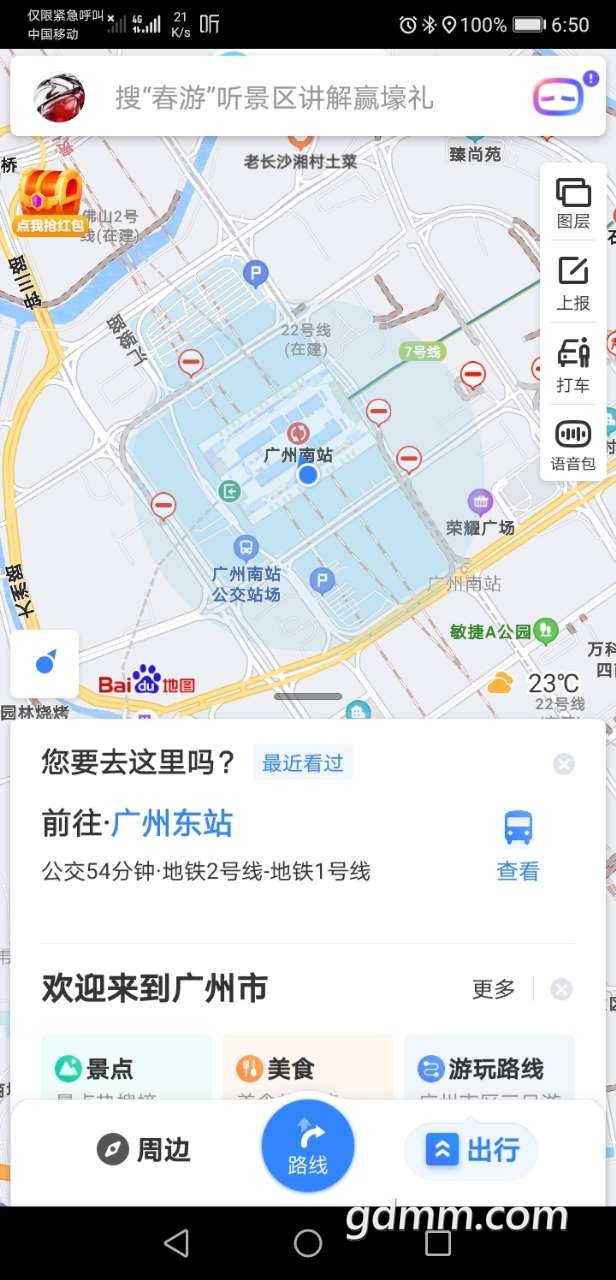The width and height of the screenshot is (616, 1280).
Task: Switch to the 周边 nearby tab
Action: pyautogui.click(x=143, y=1149)
